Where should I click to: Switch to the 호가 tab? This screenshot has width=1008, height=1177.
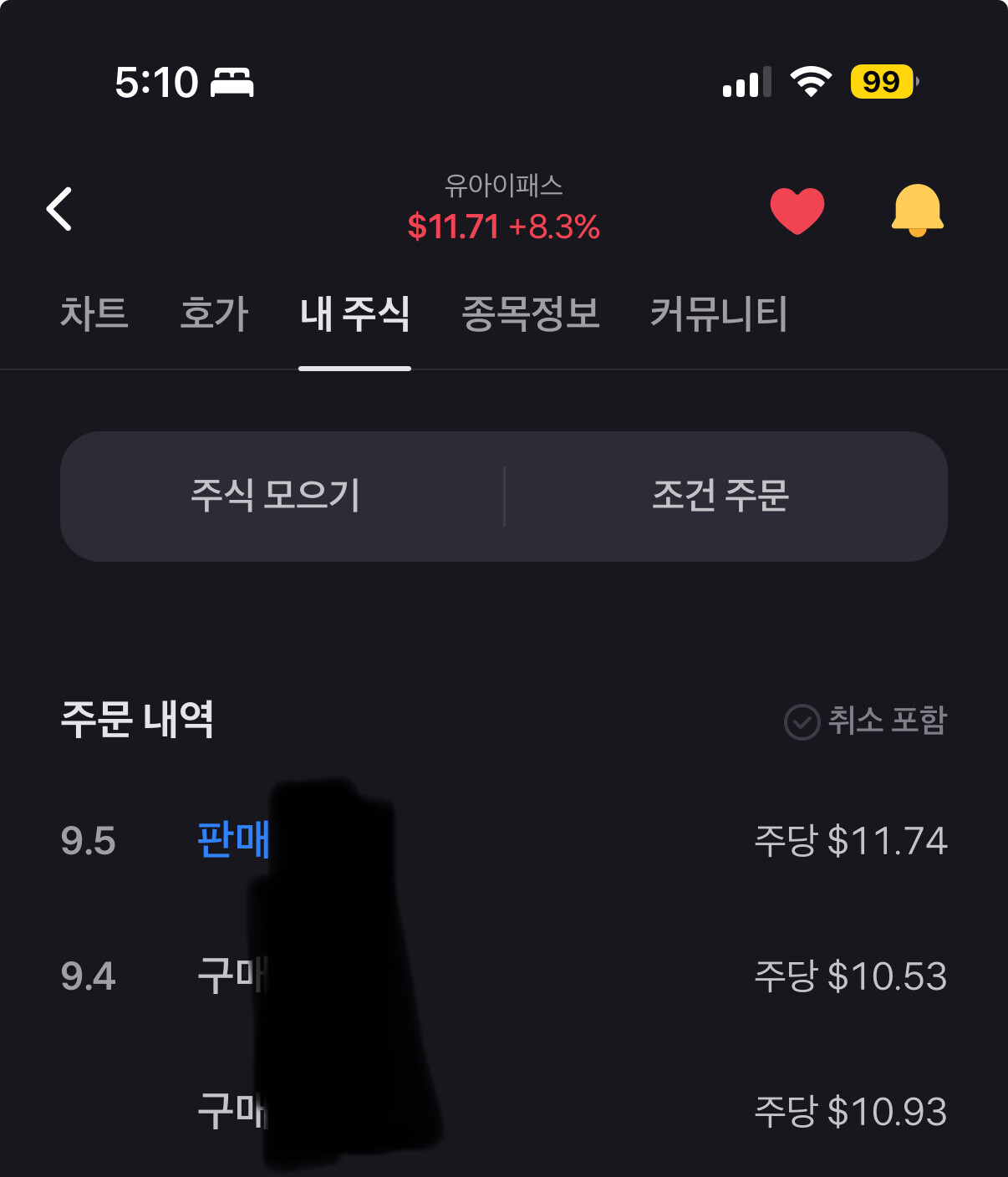[x=214, y=314]
